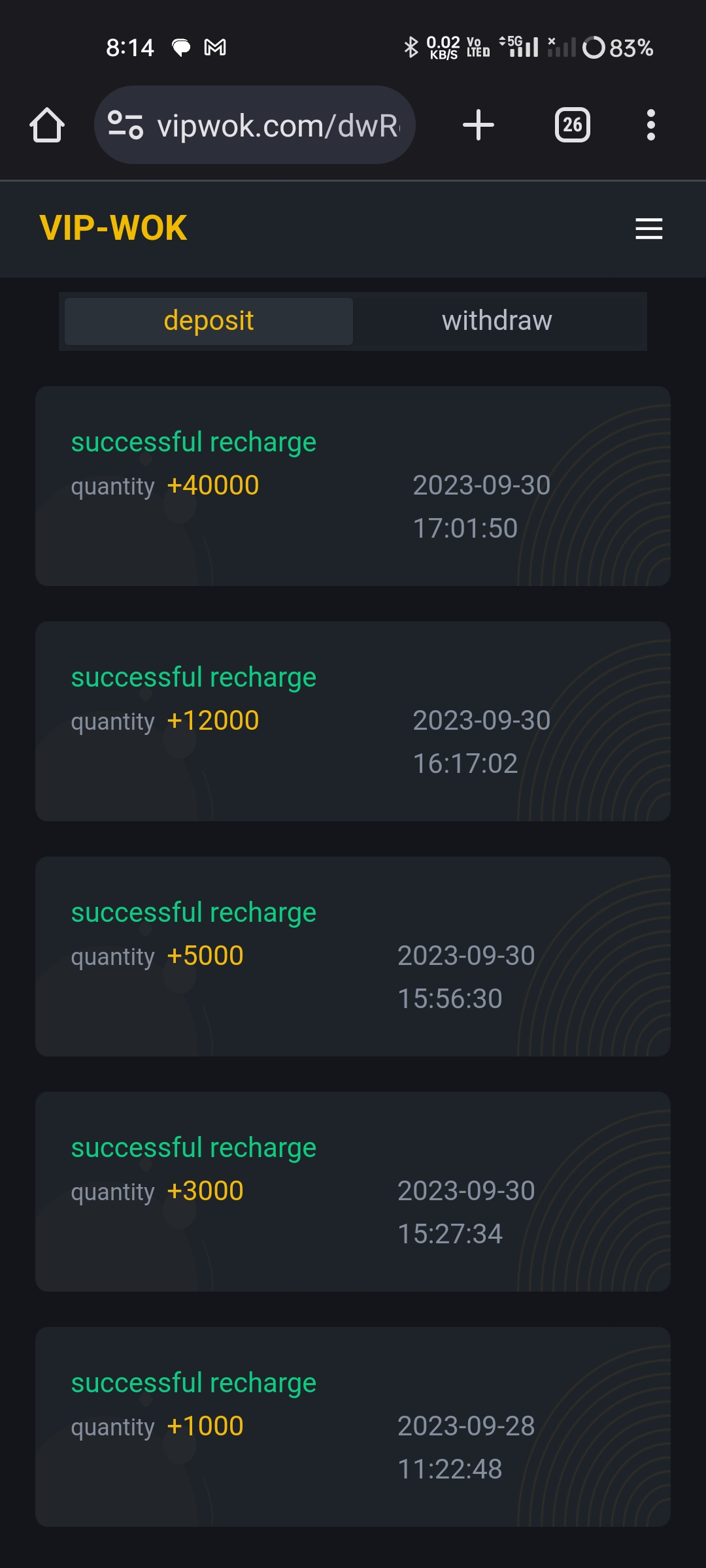Screen dimensions: 706x1568
Task: Tap the vipwok.com address bar
Action: point(278,125)
